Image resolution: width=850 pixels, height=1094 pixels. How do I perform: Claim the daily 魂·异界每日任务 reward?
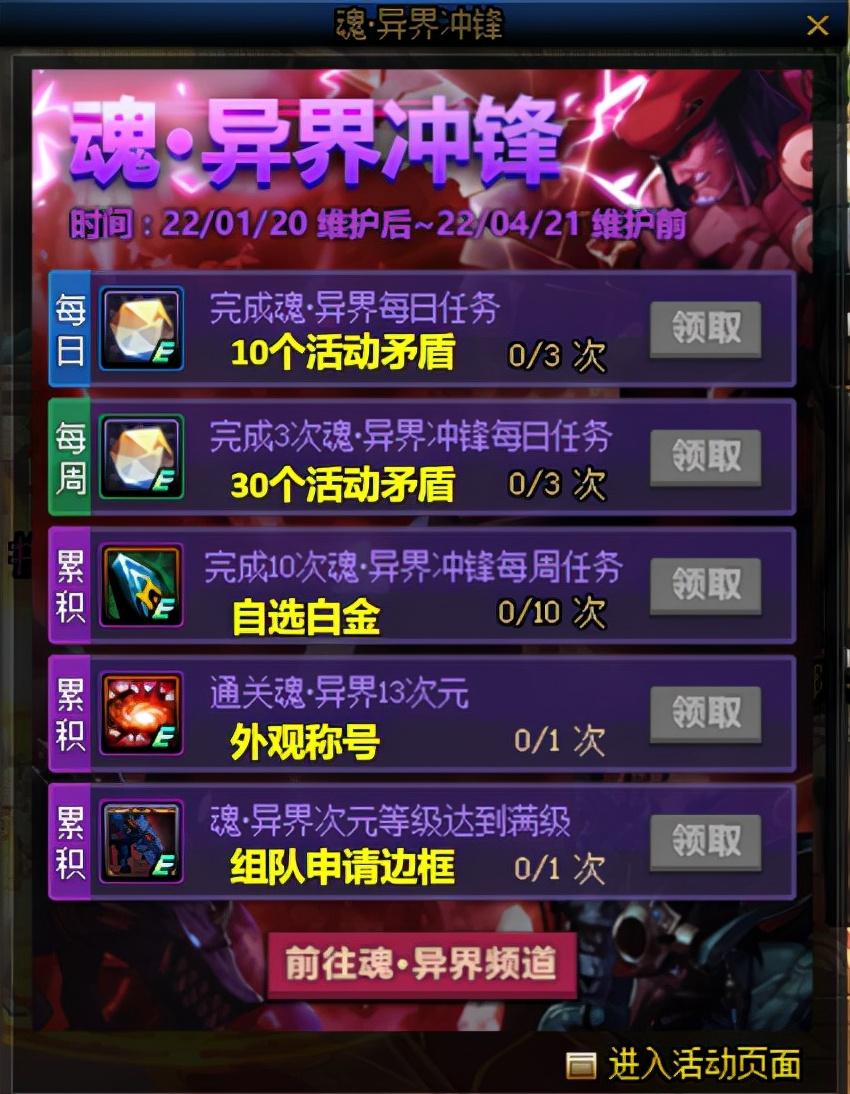pos(705,329)
